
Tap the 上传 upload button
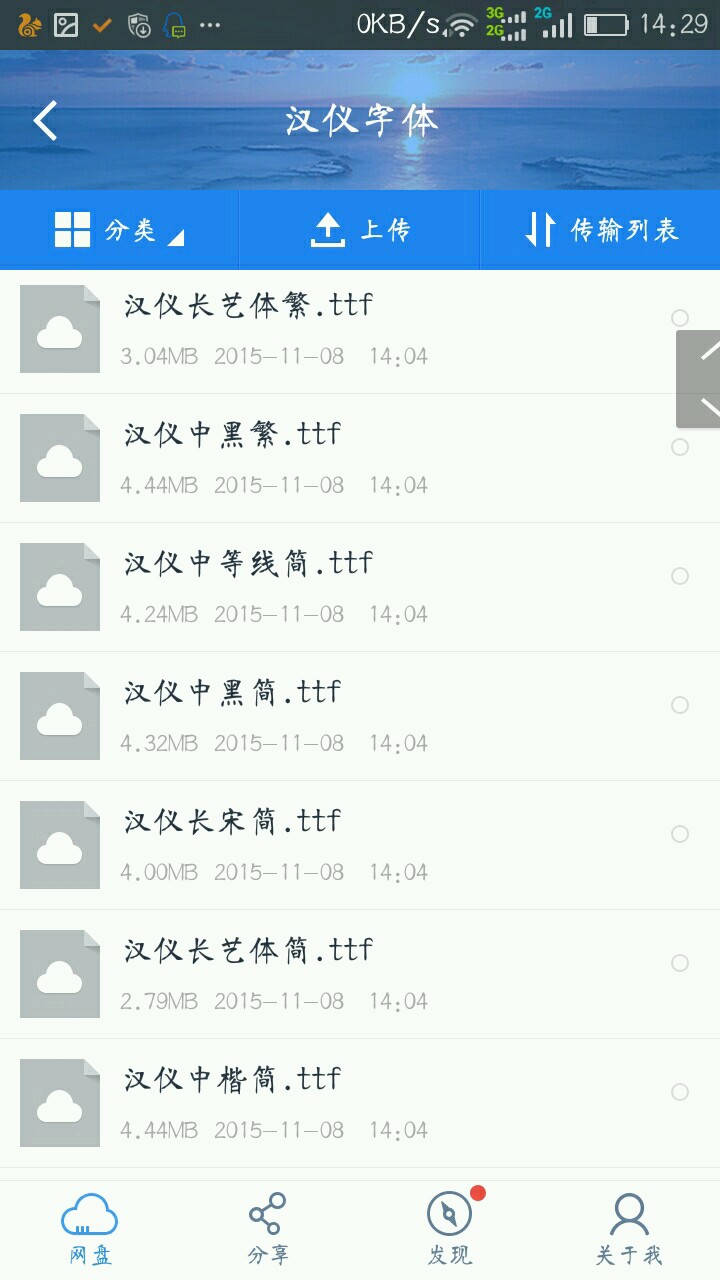click(360, 230)
